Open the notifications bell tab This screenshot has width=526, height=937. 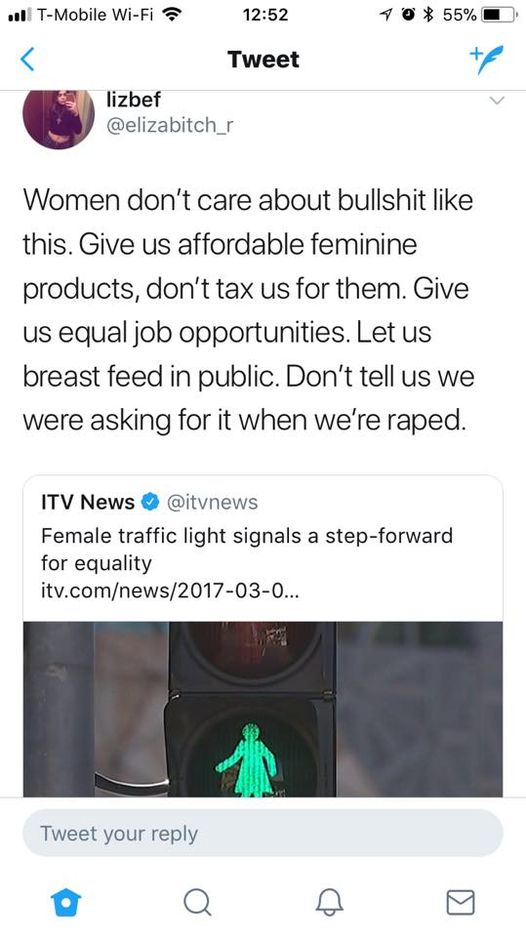[x=329, y=902]
